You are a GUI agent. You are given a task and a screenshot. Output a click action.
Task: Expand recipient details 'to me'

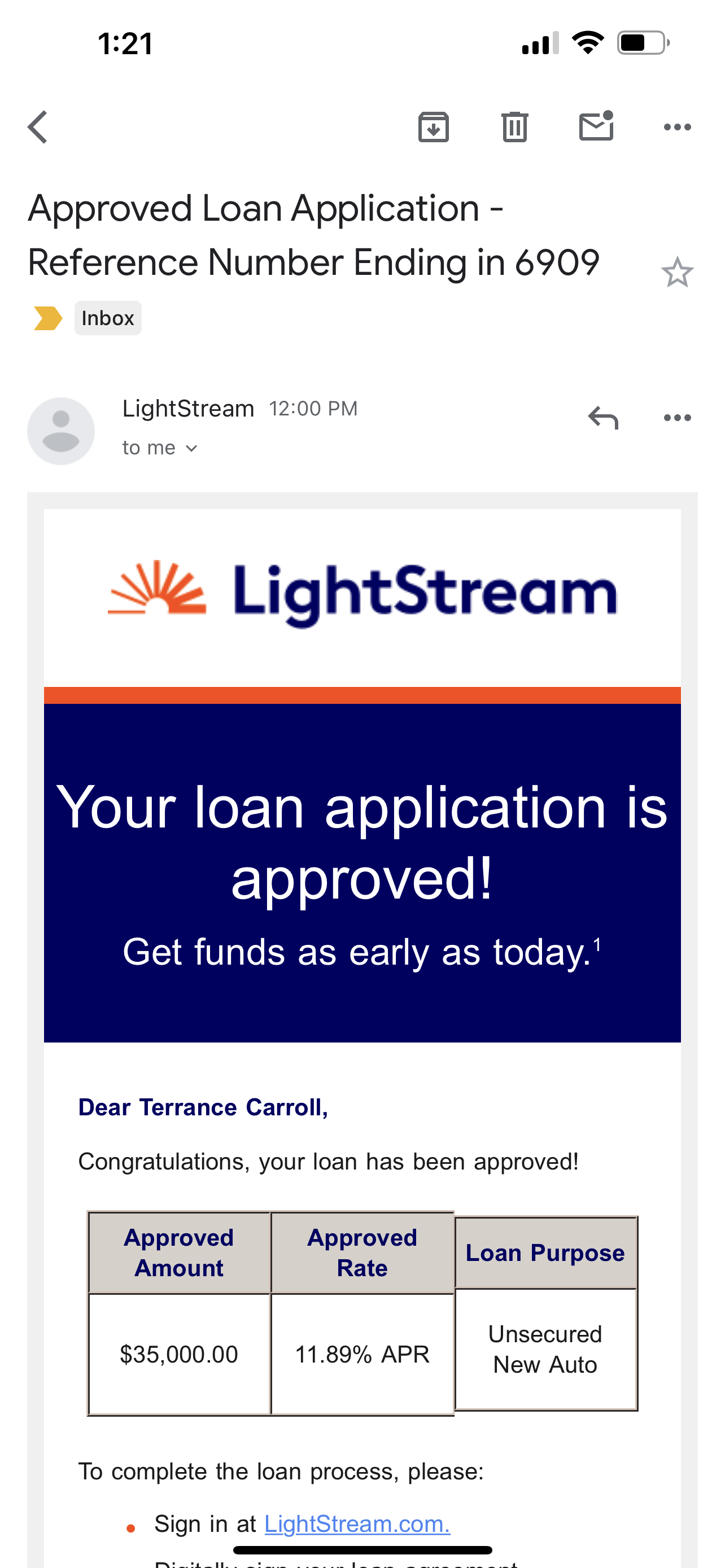pyautogui.click(x=160, y=448)
